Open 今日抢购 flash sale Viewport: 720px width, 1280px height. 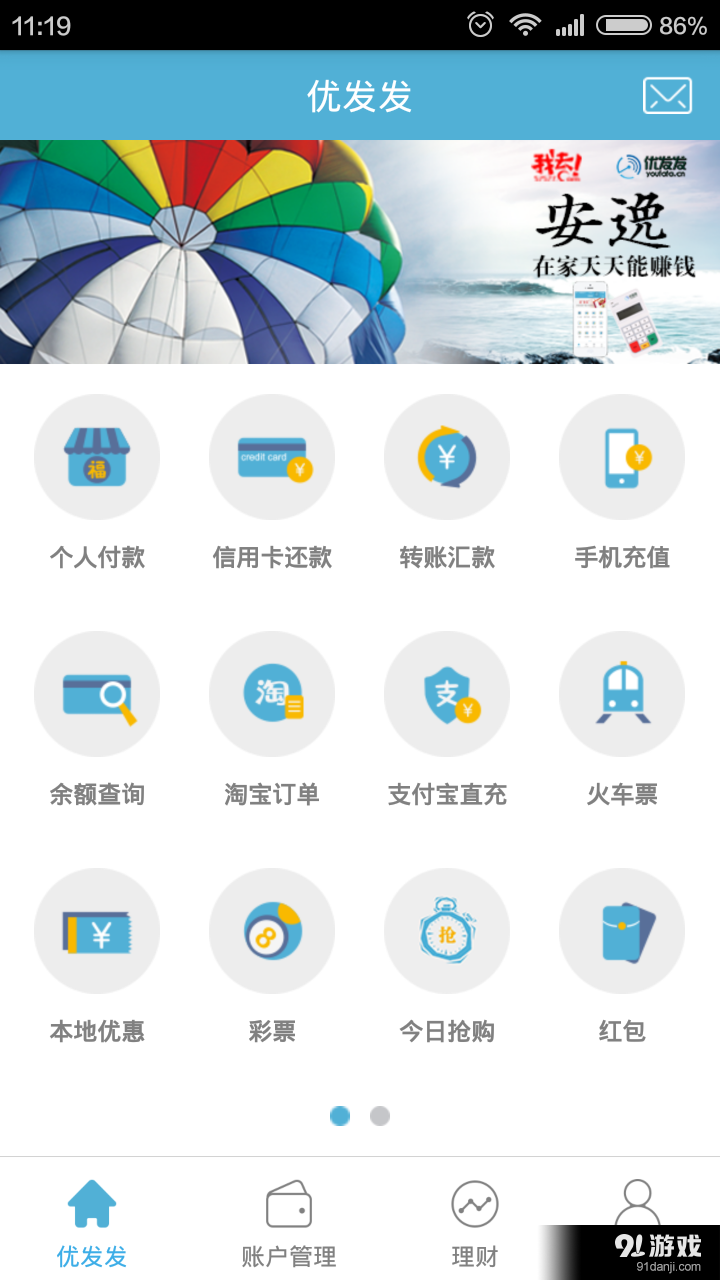(x=447, y=930)
